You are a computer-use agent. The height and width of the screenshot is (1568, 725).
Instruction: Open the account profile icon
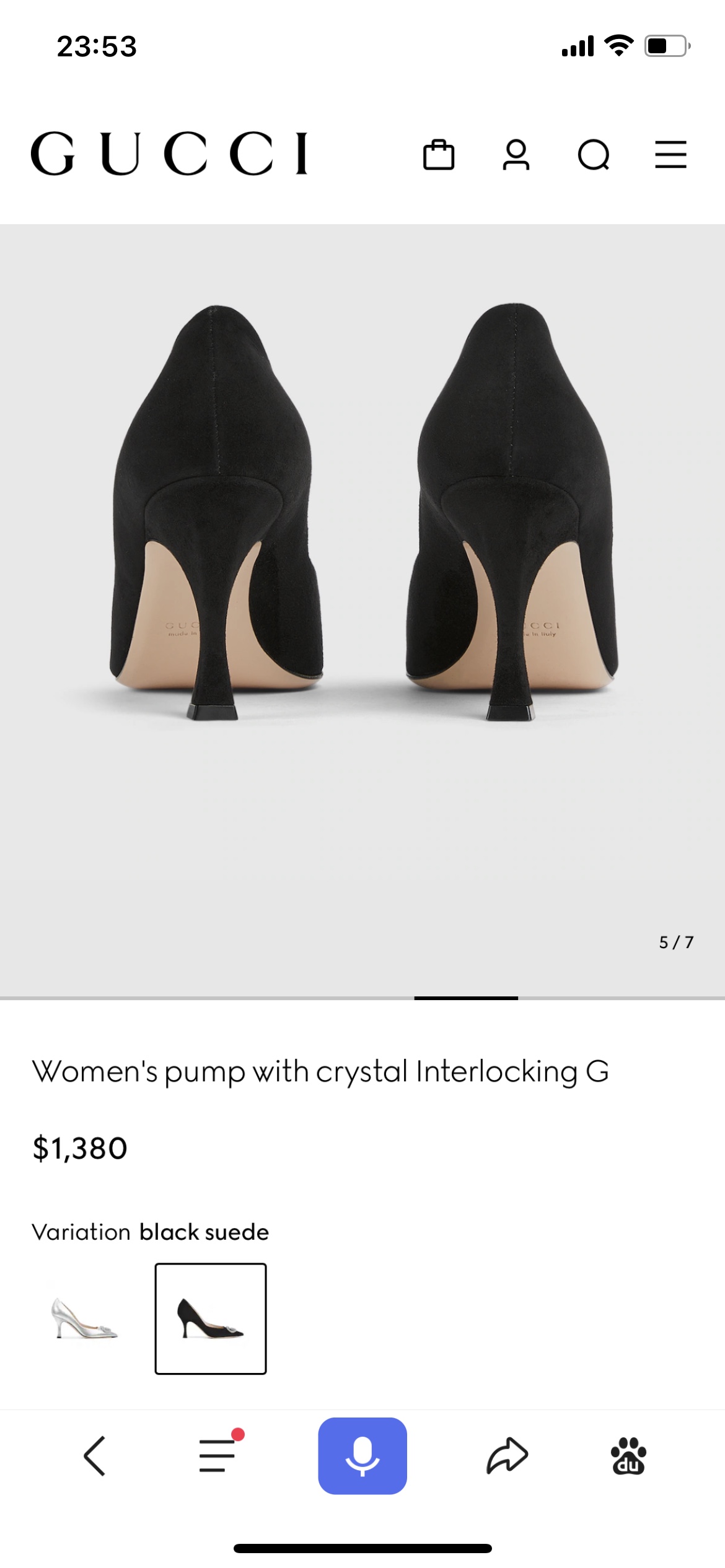(516, 154)
